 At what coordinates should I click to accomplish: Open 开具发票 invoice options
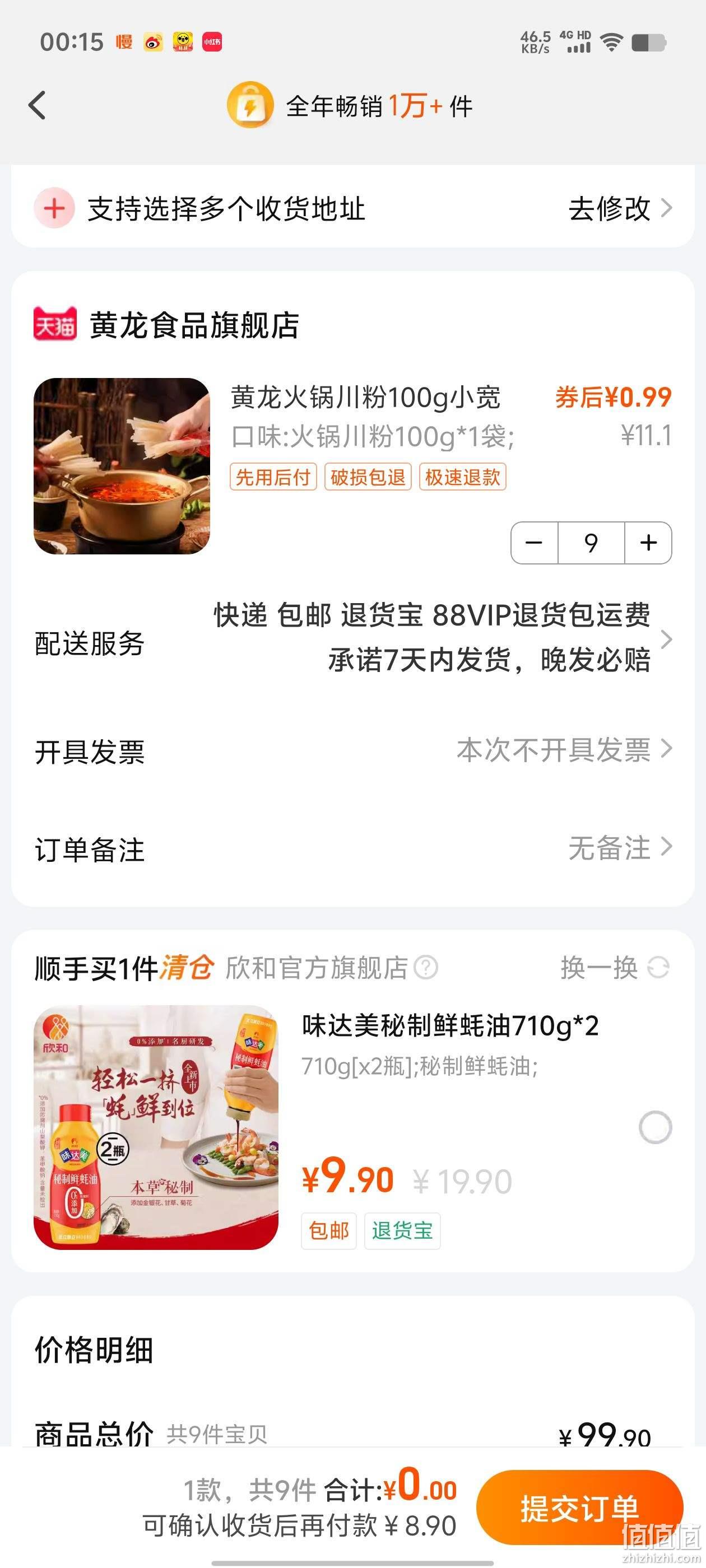tap(352, 750)
